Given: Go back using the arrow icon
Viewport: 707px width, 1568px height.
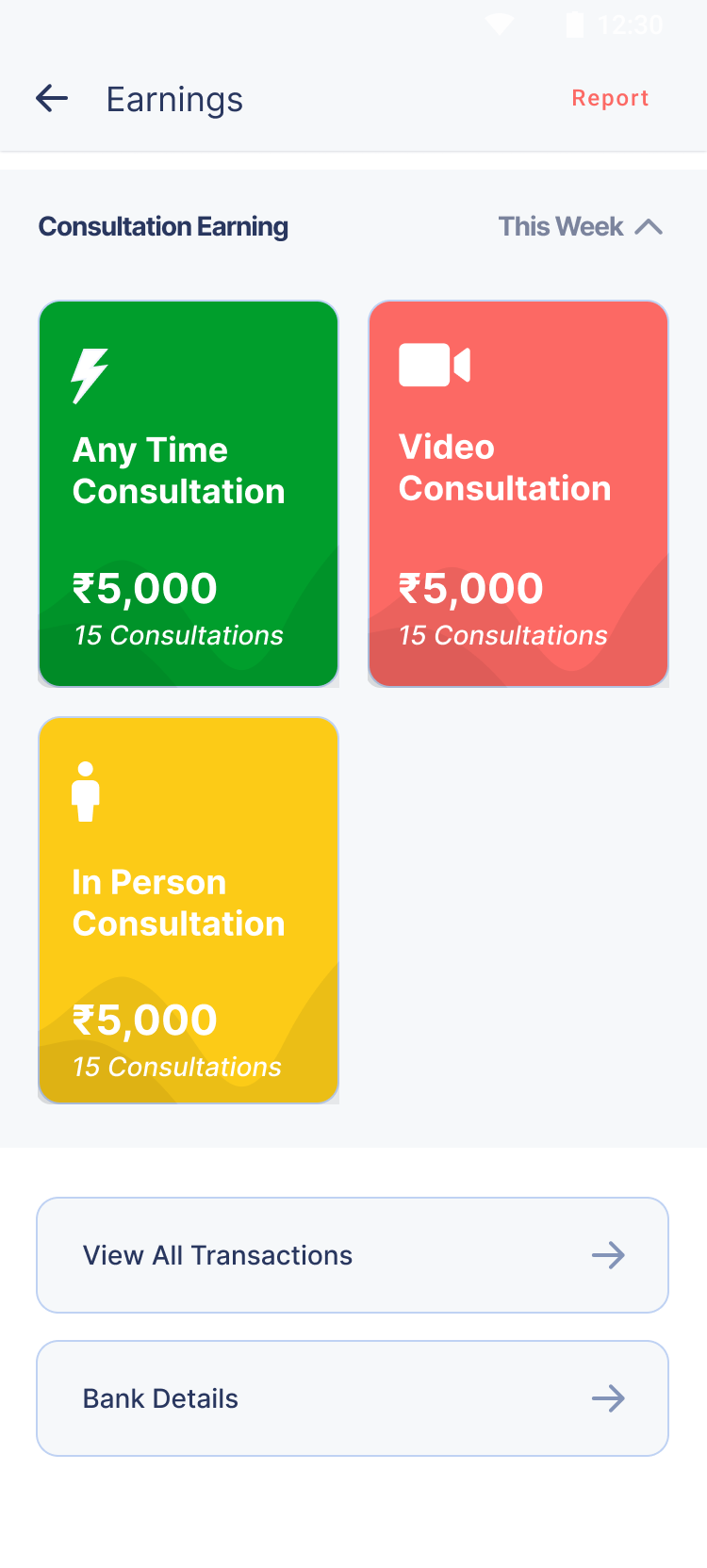Looking at the screenshot, I should pos(52,98).
